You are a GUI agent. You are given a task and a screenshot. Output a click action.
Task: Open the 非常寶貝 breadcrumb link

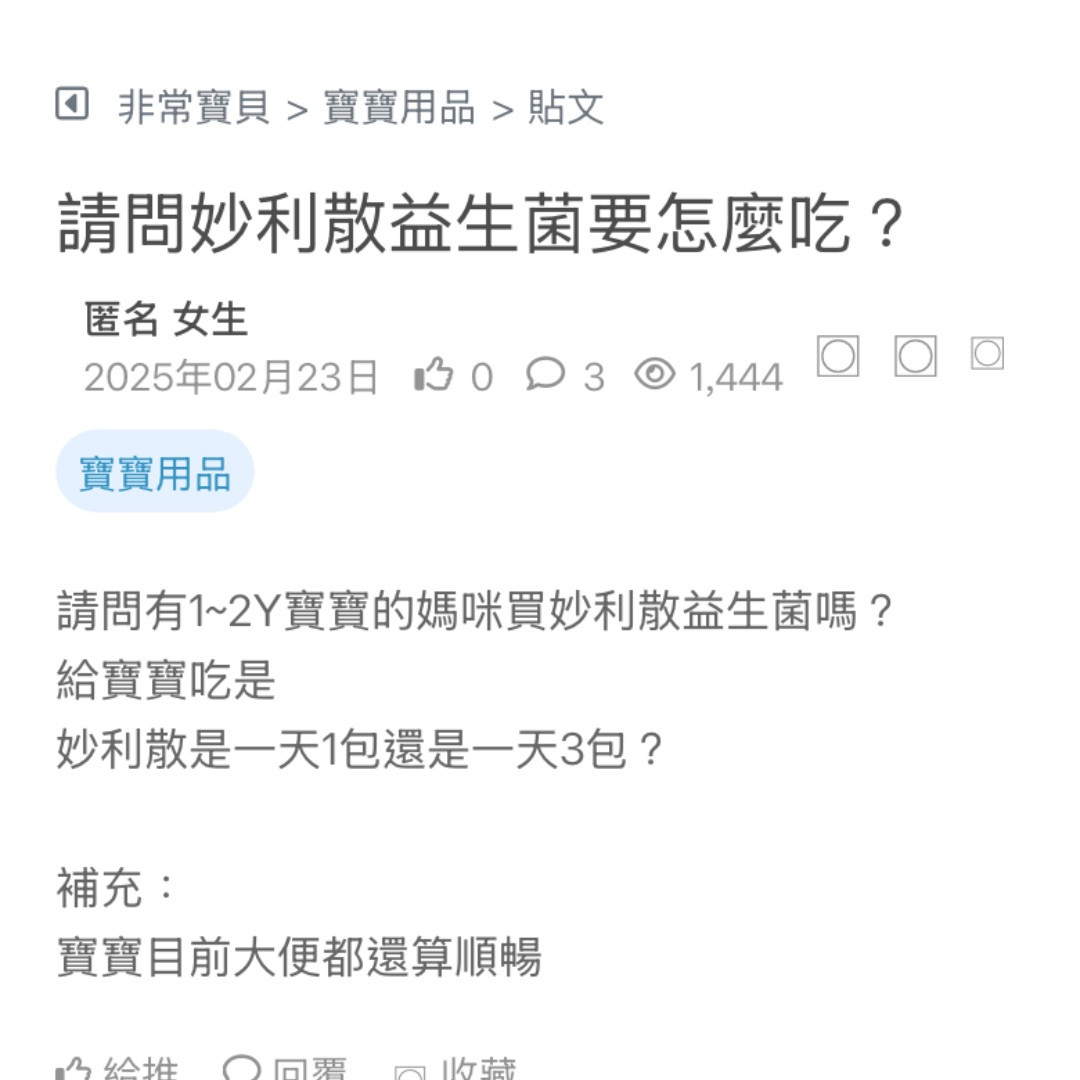[x=194, y=107]
